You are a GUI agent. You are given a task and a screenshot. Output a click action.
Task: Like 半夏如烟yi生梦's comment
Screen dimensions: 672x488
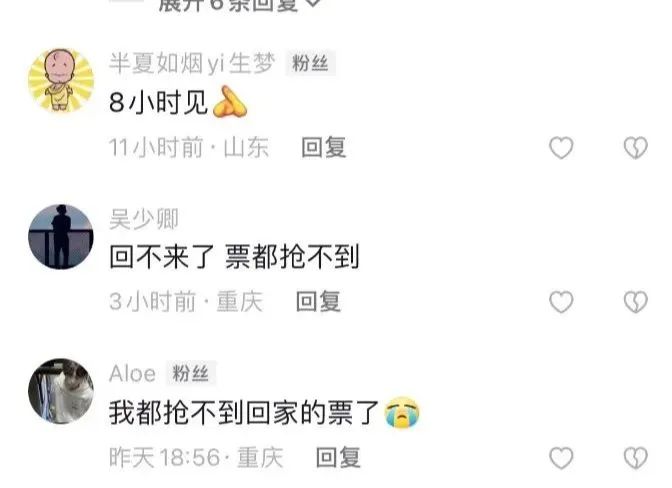pyautogui.click(x=562, y=148)
